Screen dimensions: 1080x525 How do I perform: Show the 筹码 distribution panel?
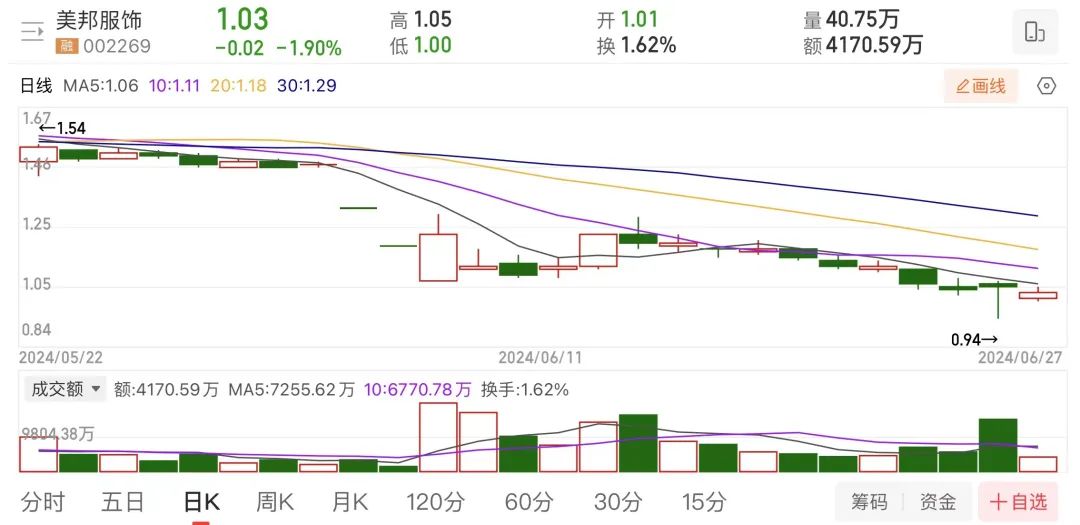pyautogui.click(x=869, y=502)
